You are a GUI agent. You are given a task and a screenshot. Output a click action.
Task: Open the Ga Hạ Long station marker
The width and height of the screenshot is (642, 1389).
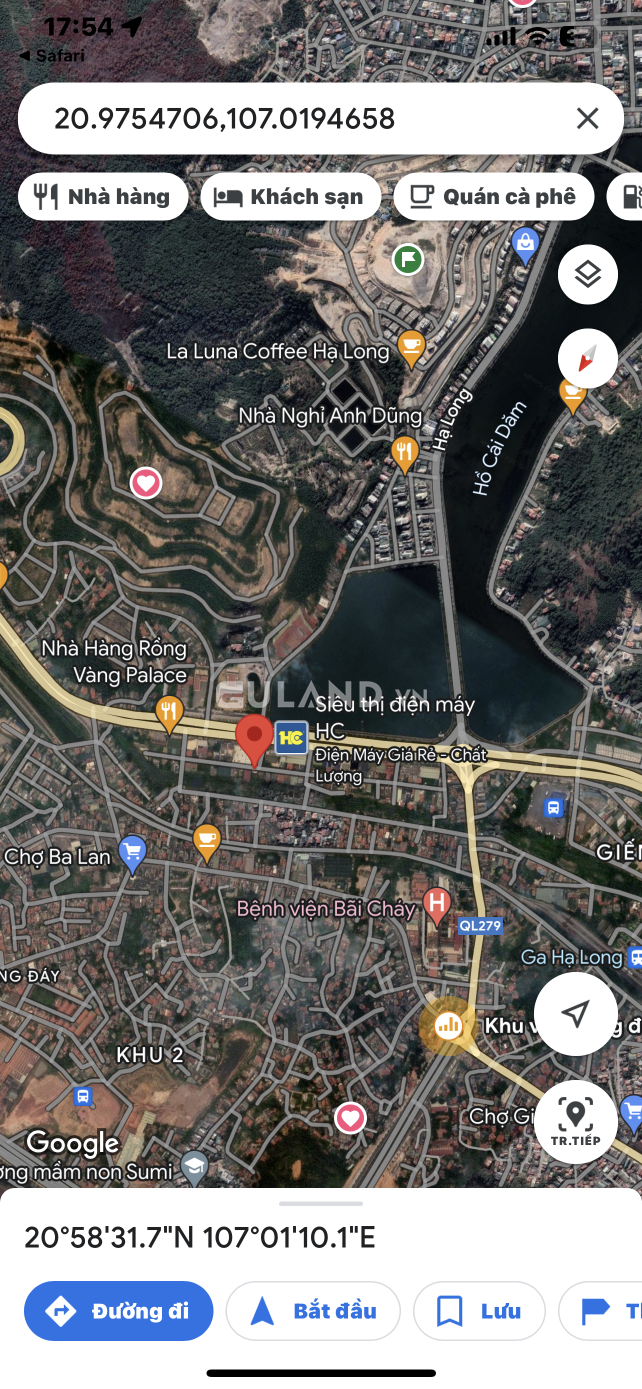coord(634,958)
